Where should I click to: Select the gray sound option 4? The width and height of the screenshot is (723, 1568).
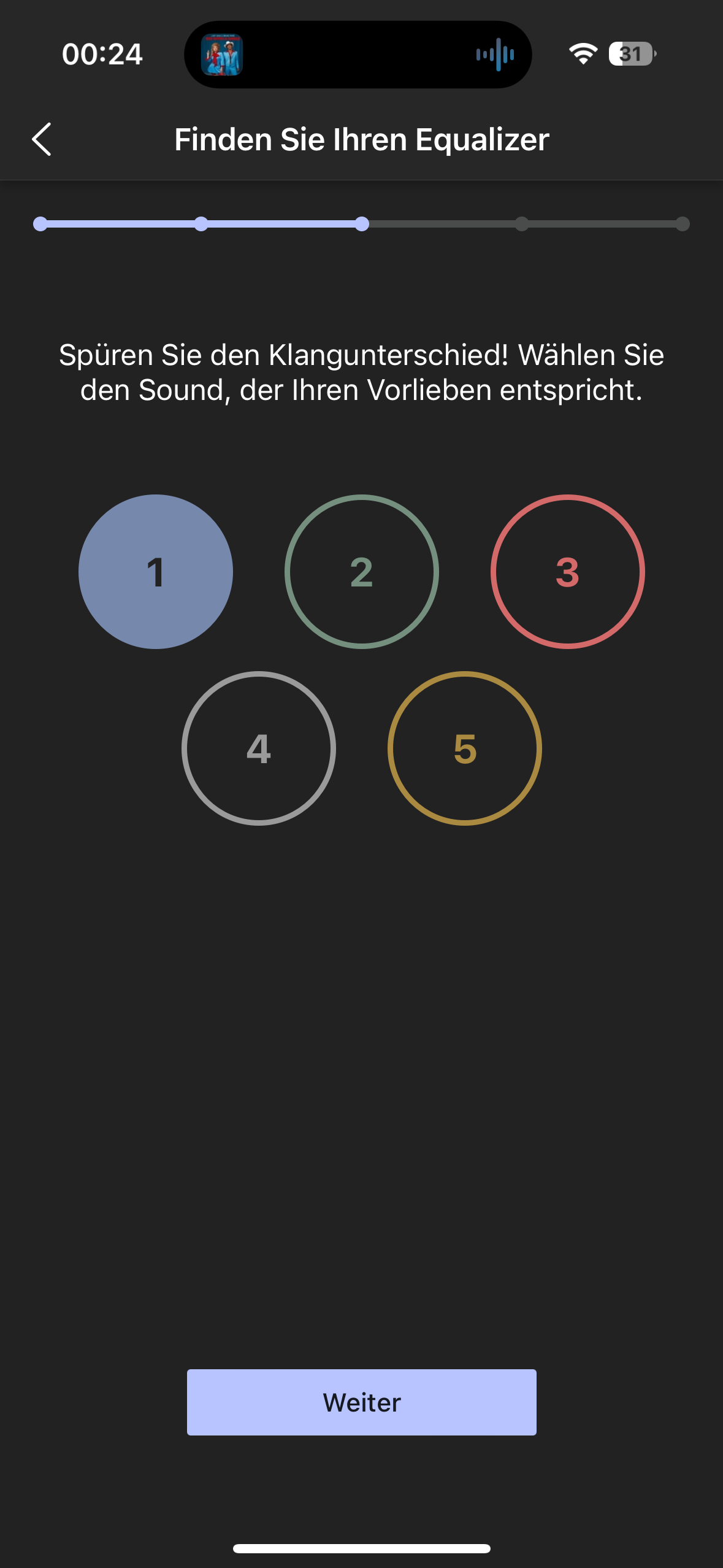click(259, 748)
